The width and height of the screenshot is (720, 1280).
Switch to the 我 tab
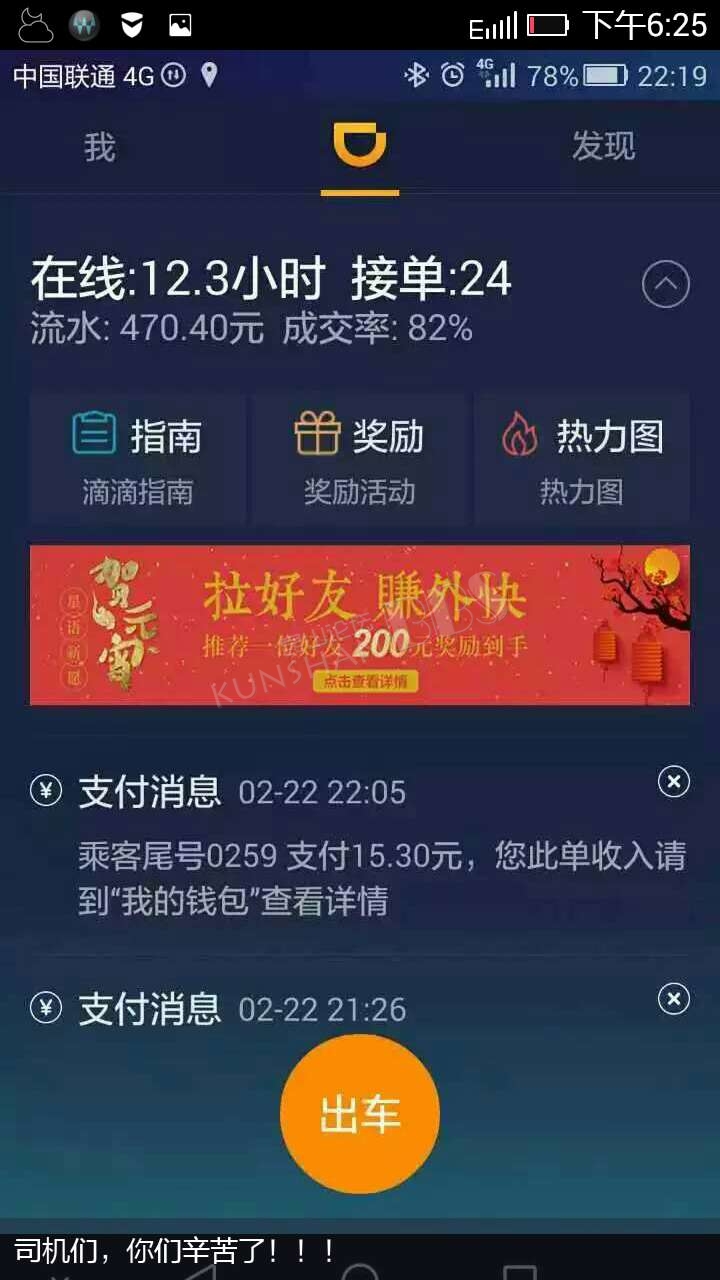[x=100, y=148]
